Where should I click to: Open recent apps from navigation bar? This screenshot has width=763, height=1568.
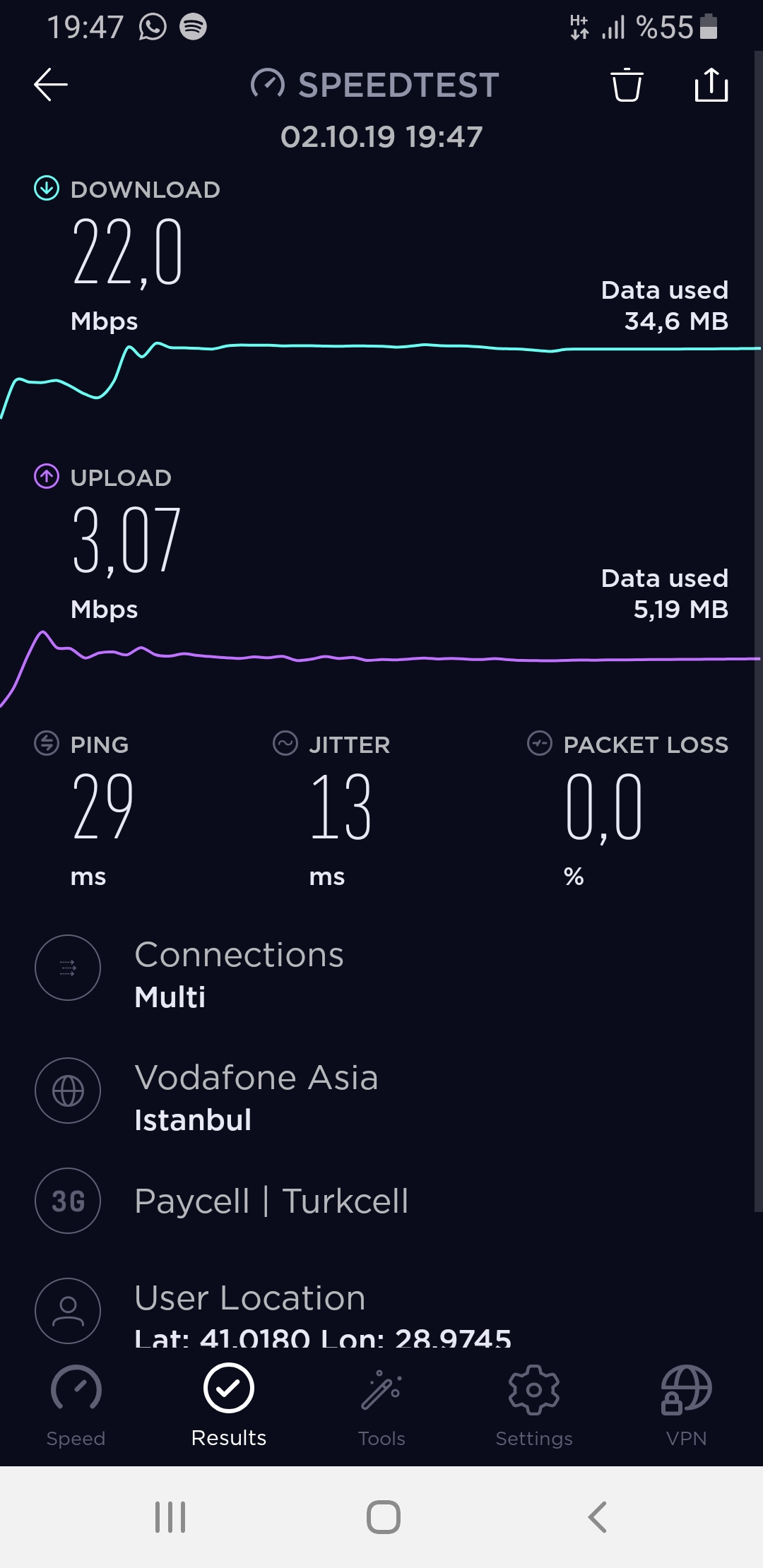(x=170, y=1516)
